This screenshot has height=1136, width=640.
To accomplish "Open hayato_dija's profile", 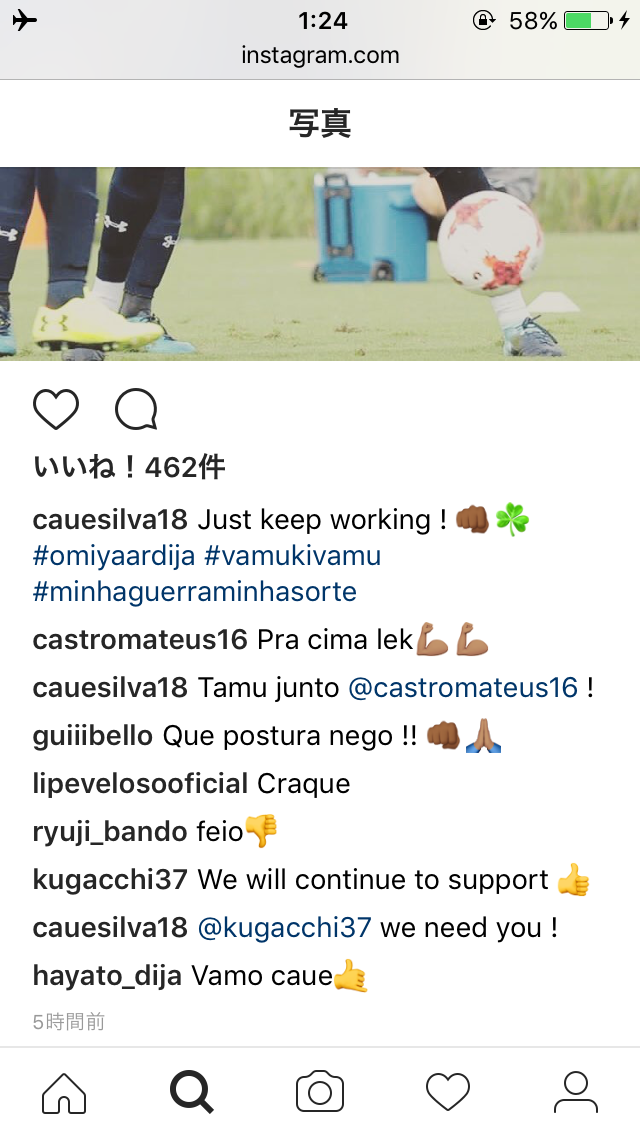I will 107,976.
